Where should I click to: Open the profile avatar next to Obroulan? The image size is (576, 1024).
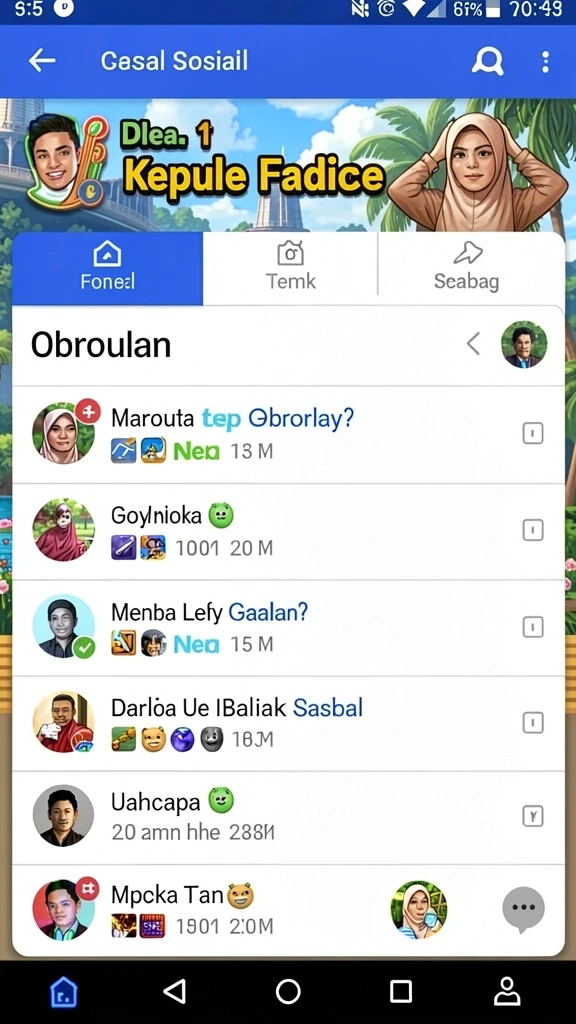(524, 344)
